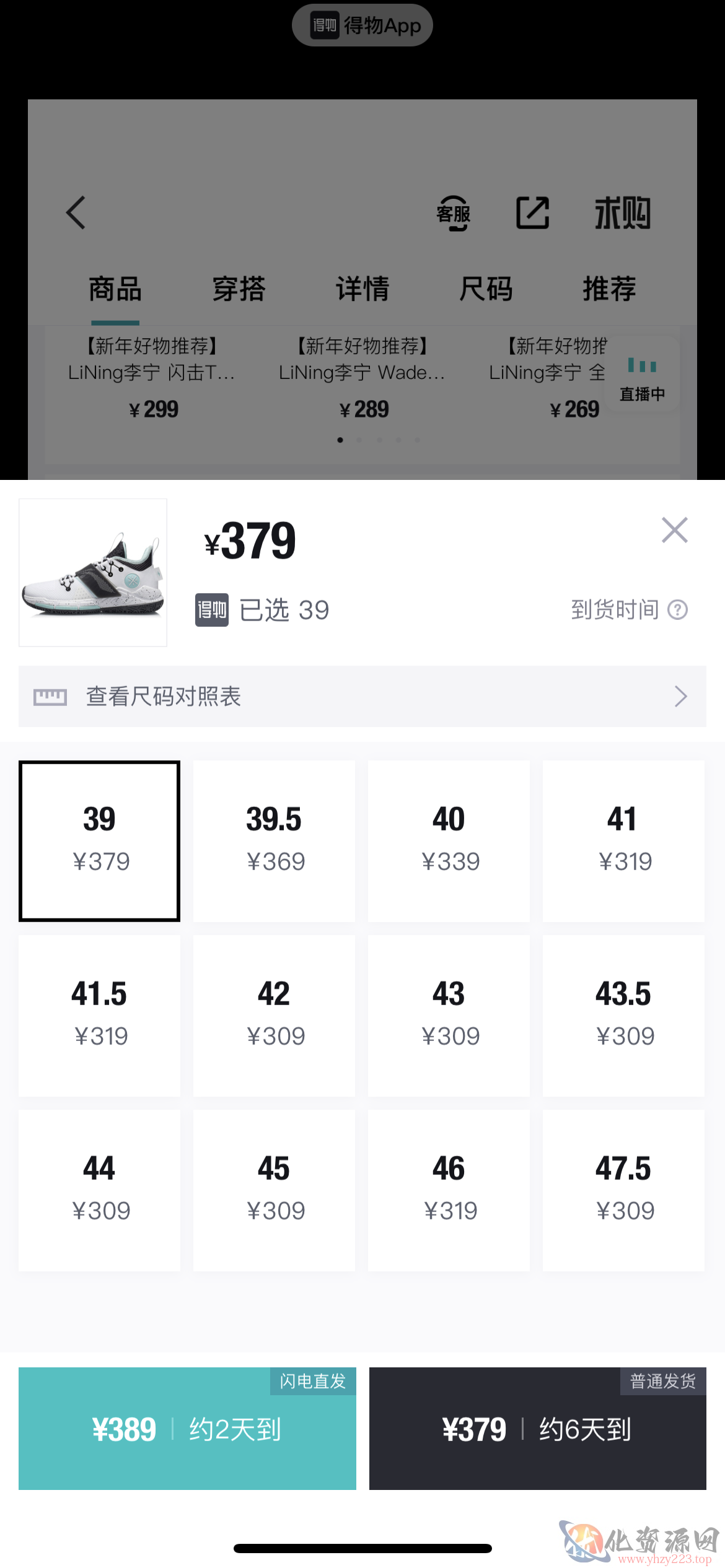Pick size 46 at ¥319
This screenshot has height=1568, width=725.
pyautogui.click(x=449, y=1190)
